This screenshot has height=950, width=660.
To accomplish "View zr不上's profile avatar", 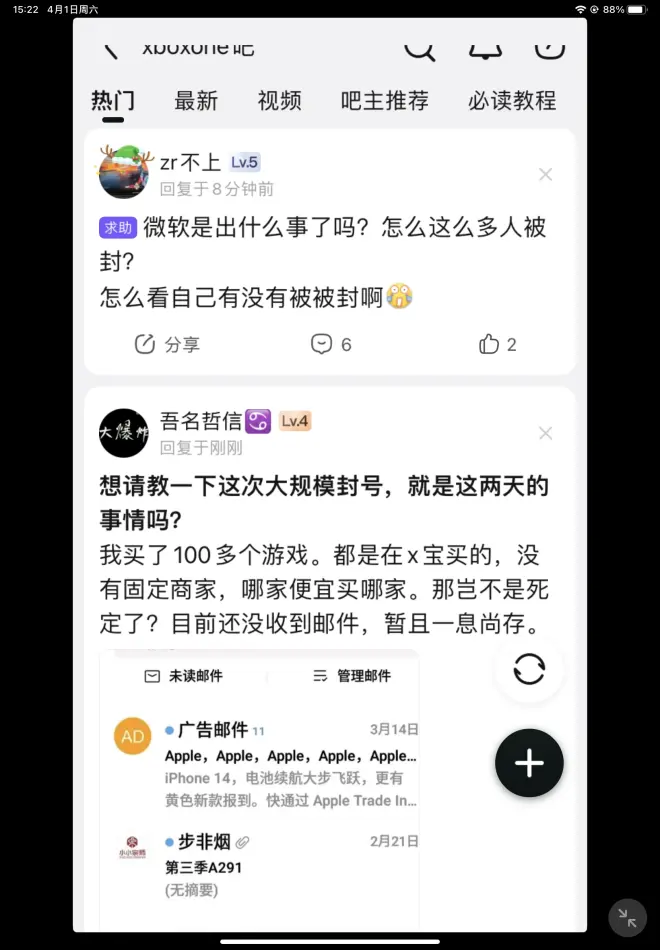I will point(124,172).
